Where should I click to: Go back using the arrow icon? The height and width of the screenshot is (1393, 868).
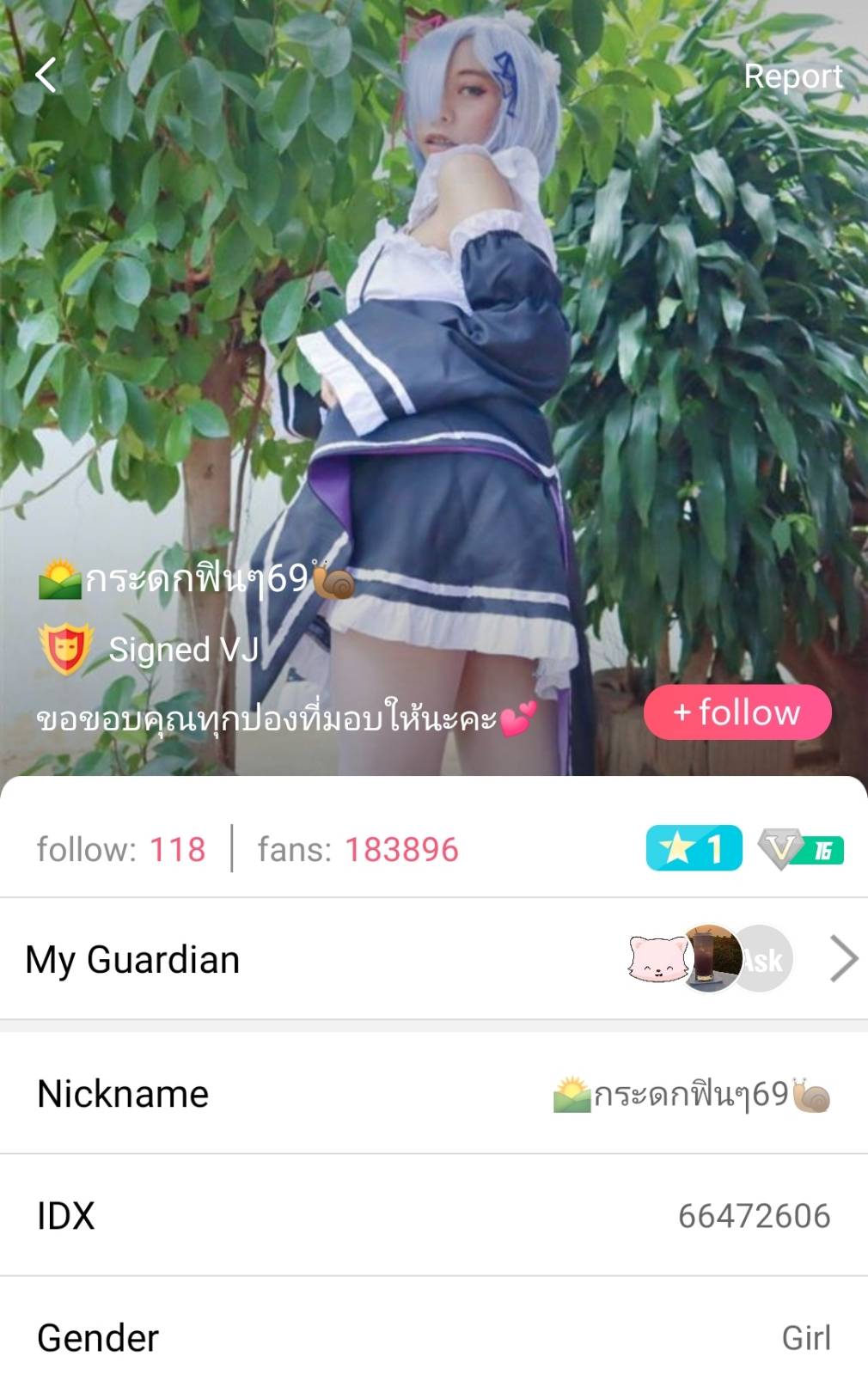click(x=46, y=76)
